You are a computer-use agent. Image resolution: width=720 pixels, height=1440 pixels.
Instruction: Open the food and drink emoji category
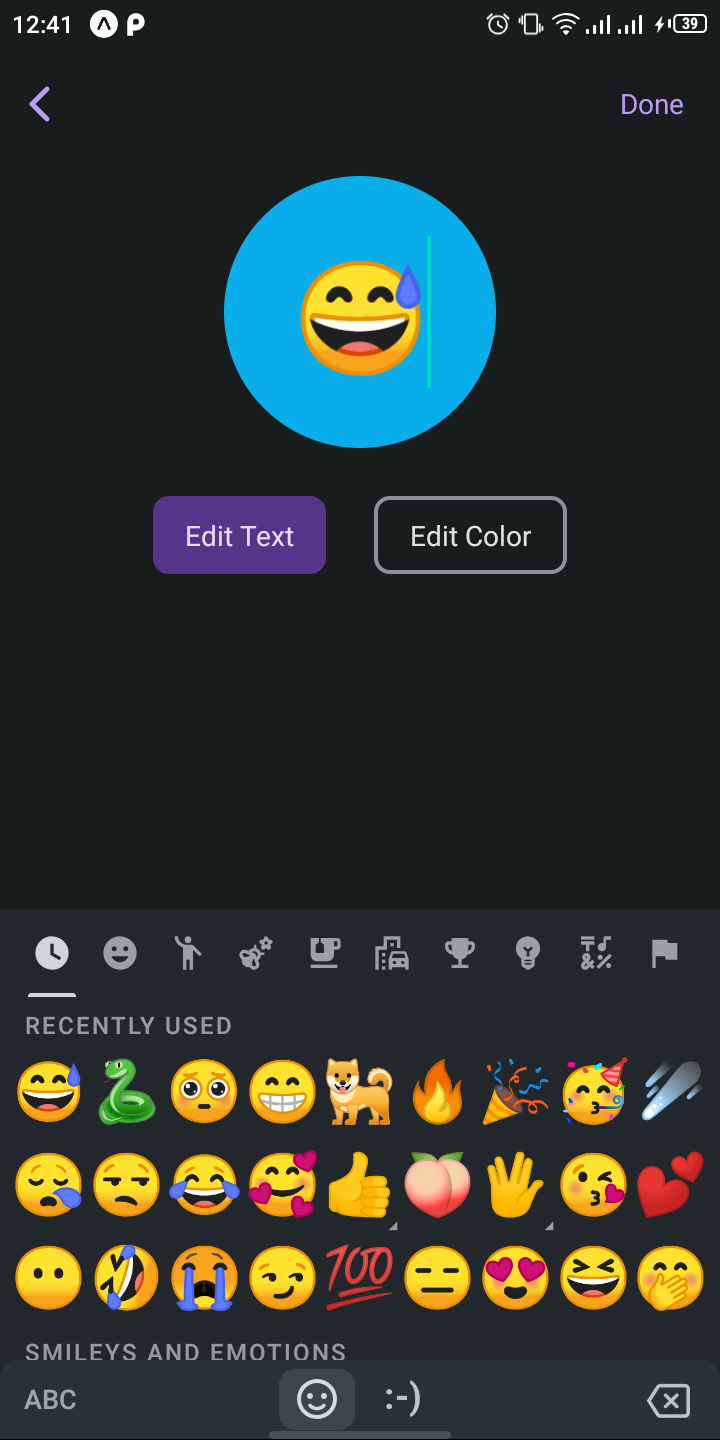tap(323, 953)
